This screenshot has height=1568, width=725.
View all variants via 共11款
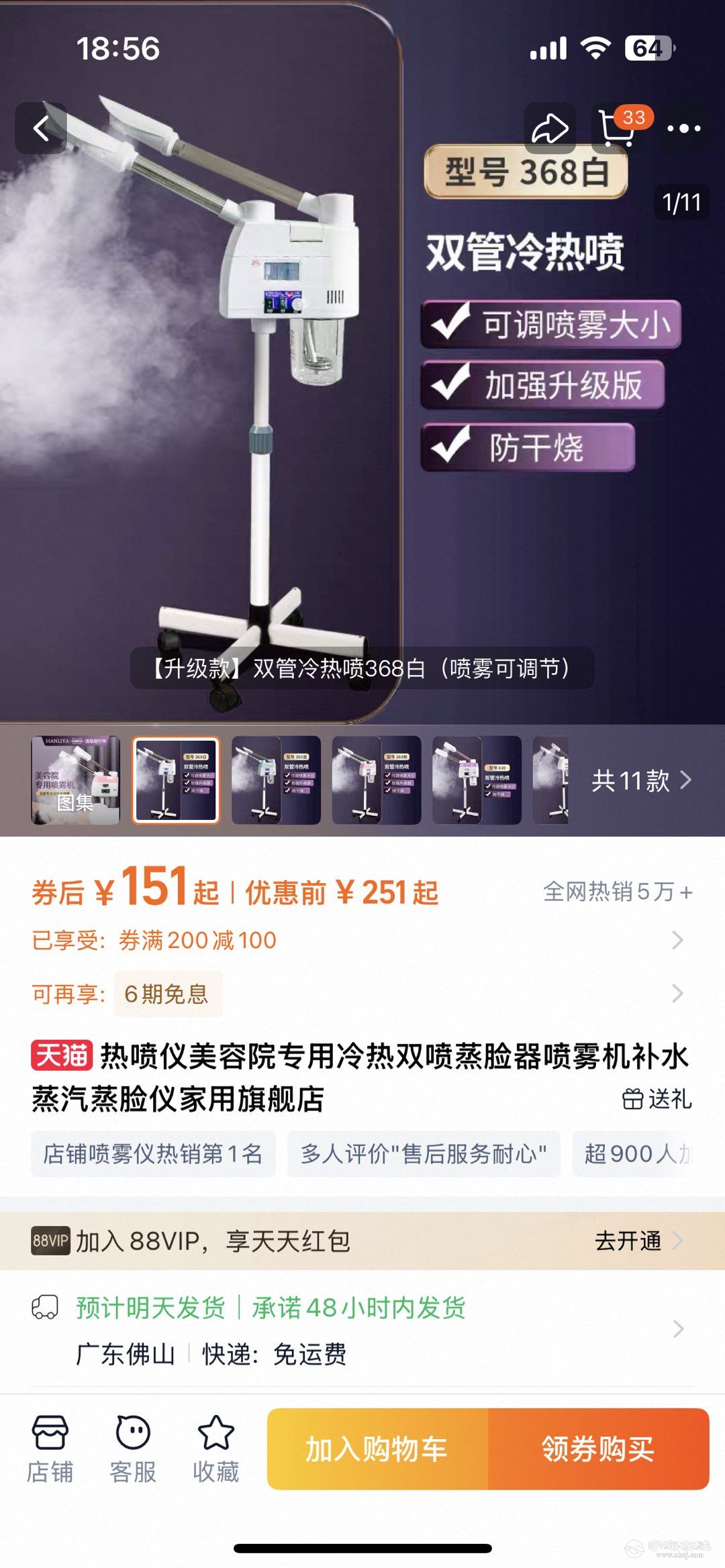coord(640,780)
